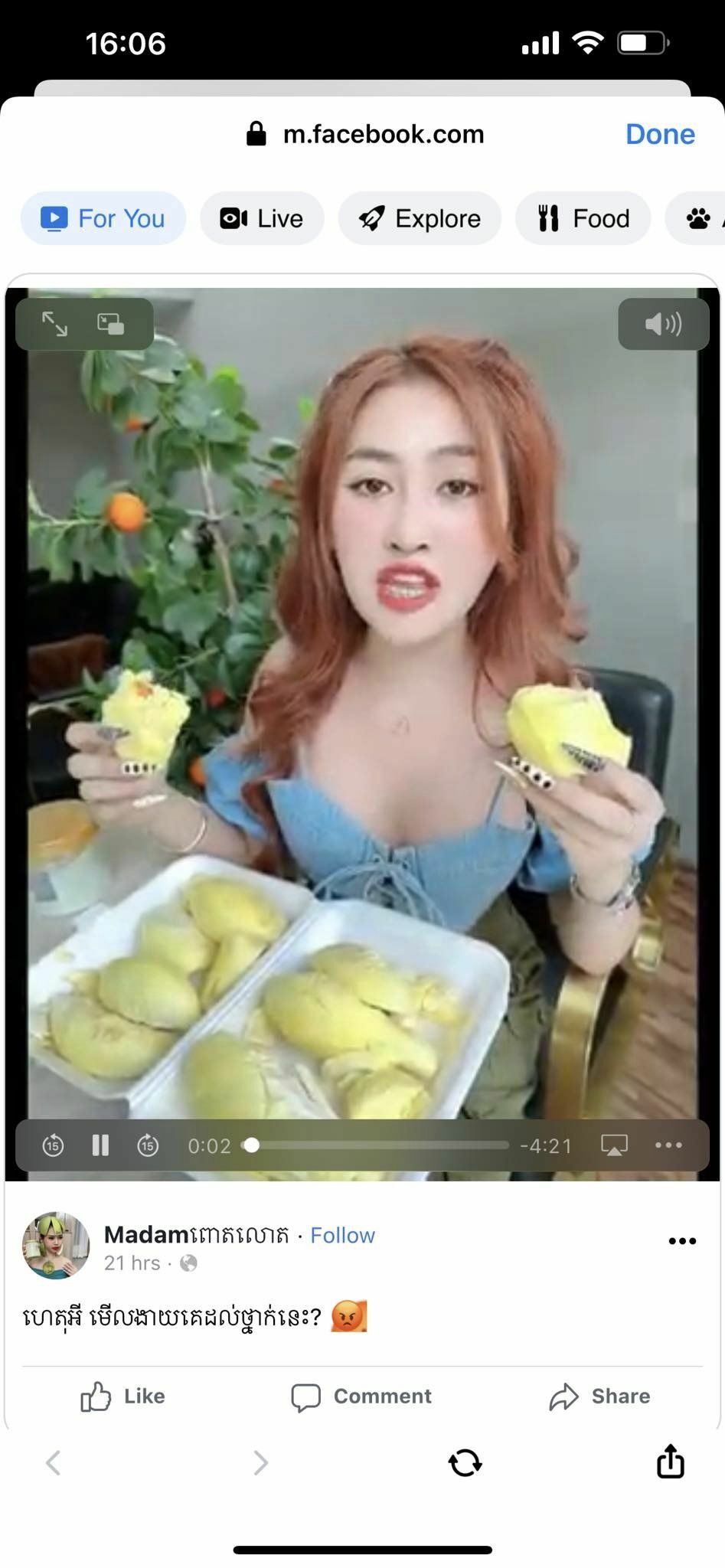Like this video post
Image resolution: width=725 pixels, height=1568 pixels.
pyautogui.click(x=123, y=1396)
